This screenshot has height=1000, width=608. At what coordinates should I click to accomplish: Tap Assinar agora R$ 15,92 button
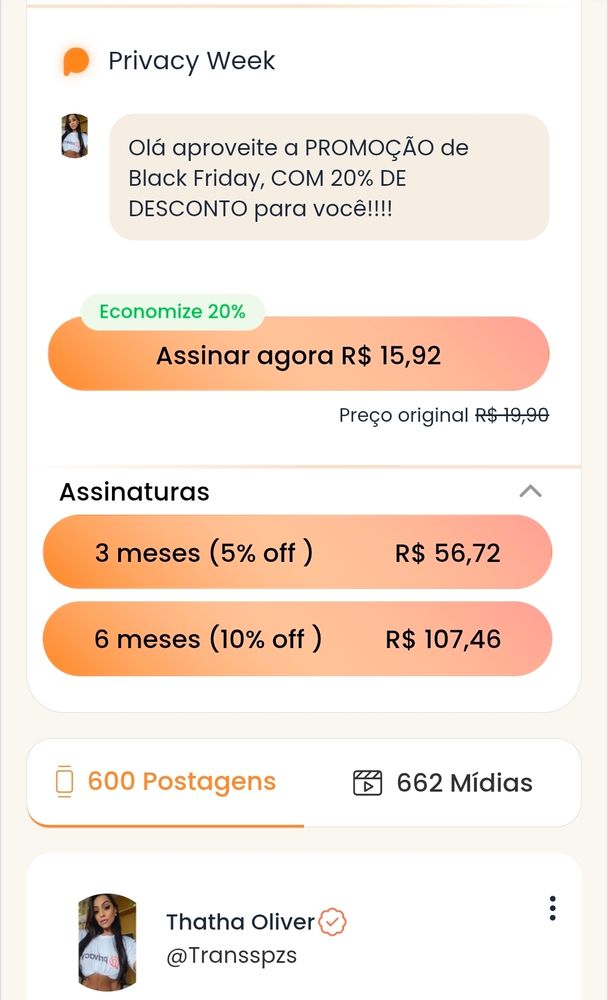[x=298, y=355]
